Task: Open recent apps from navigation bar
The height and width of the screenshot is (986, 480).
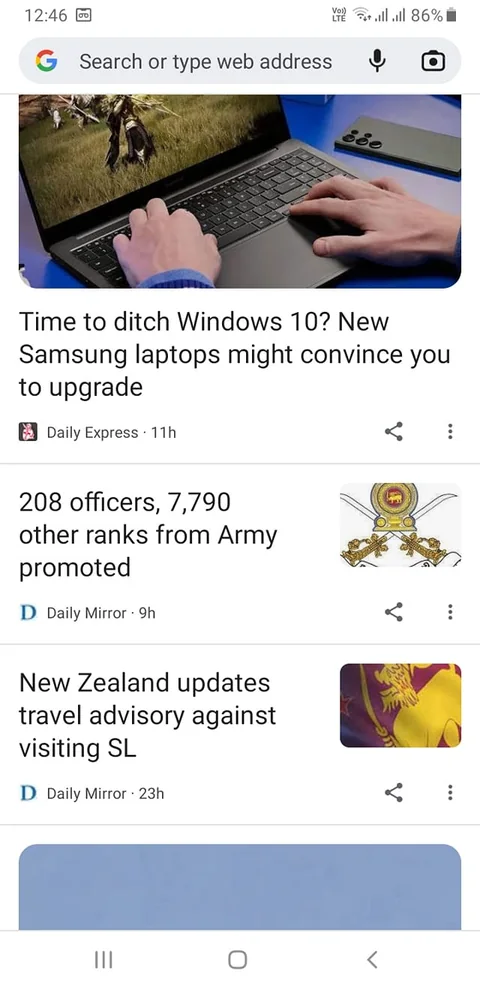Action: pos(103,959)
